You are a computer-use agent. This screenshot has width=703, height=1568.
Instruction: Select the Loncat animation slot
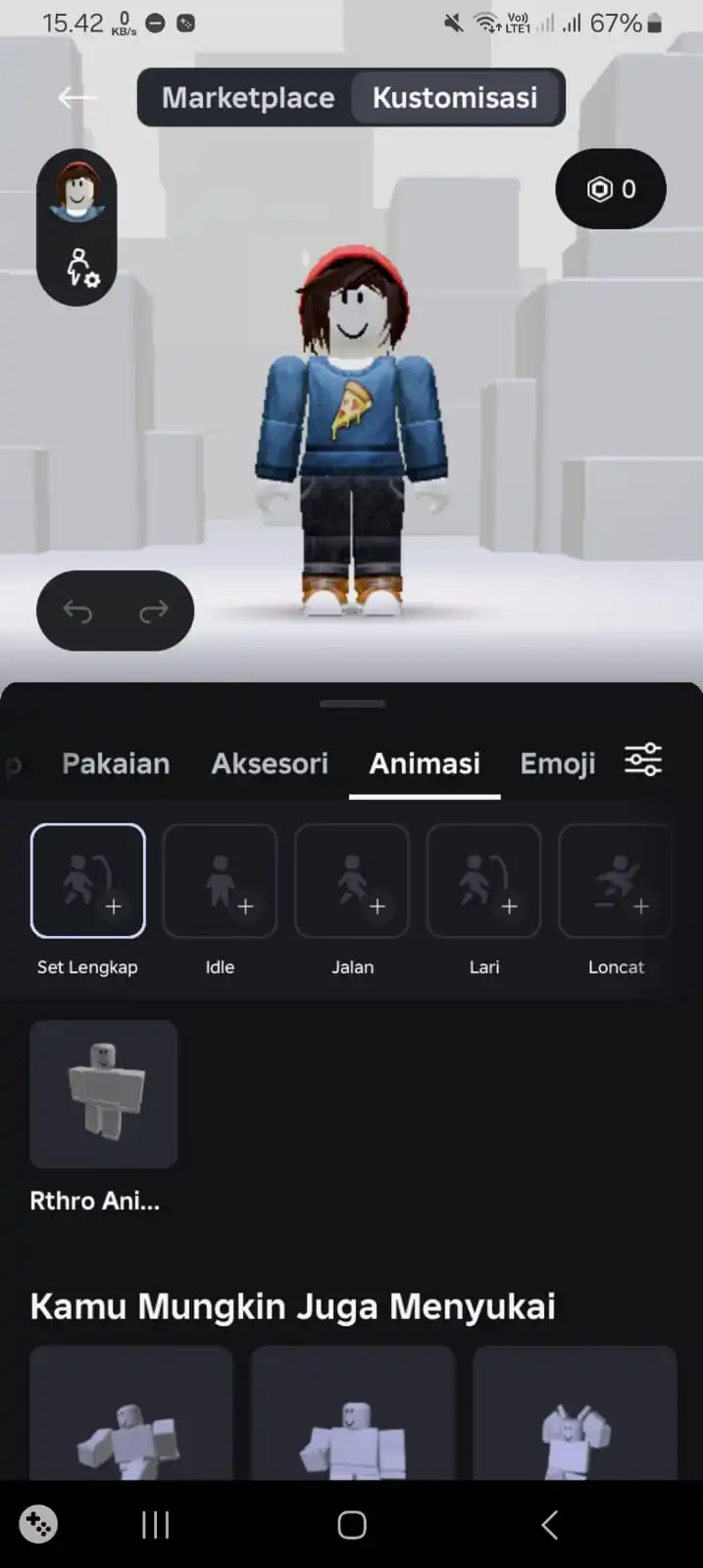click(x=616, y=881)
